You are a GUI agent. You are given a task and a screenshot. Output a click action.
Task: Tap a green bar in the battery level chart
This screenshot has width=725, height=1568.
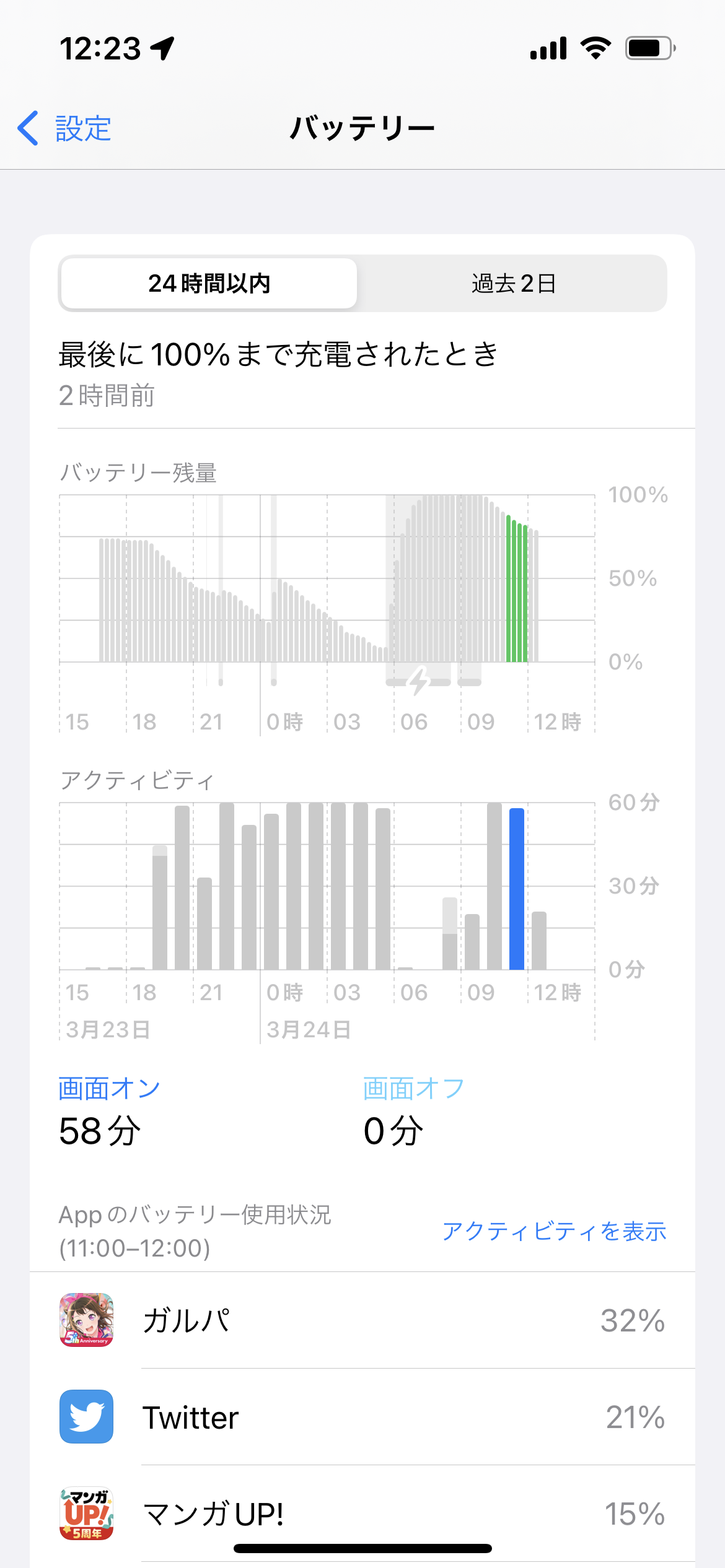[516, 588]
